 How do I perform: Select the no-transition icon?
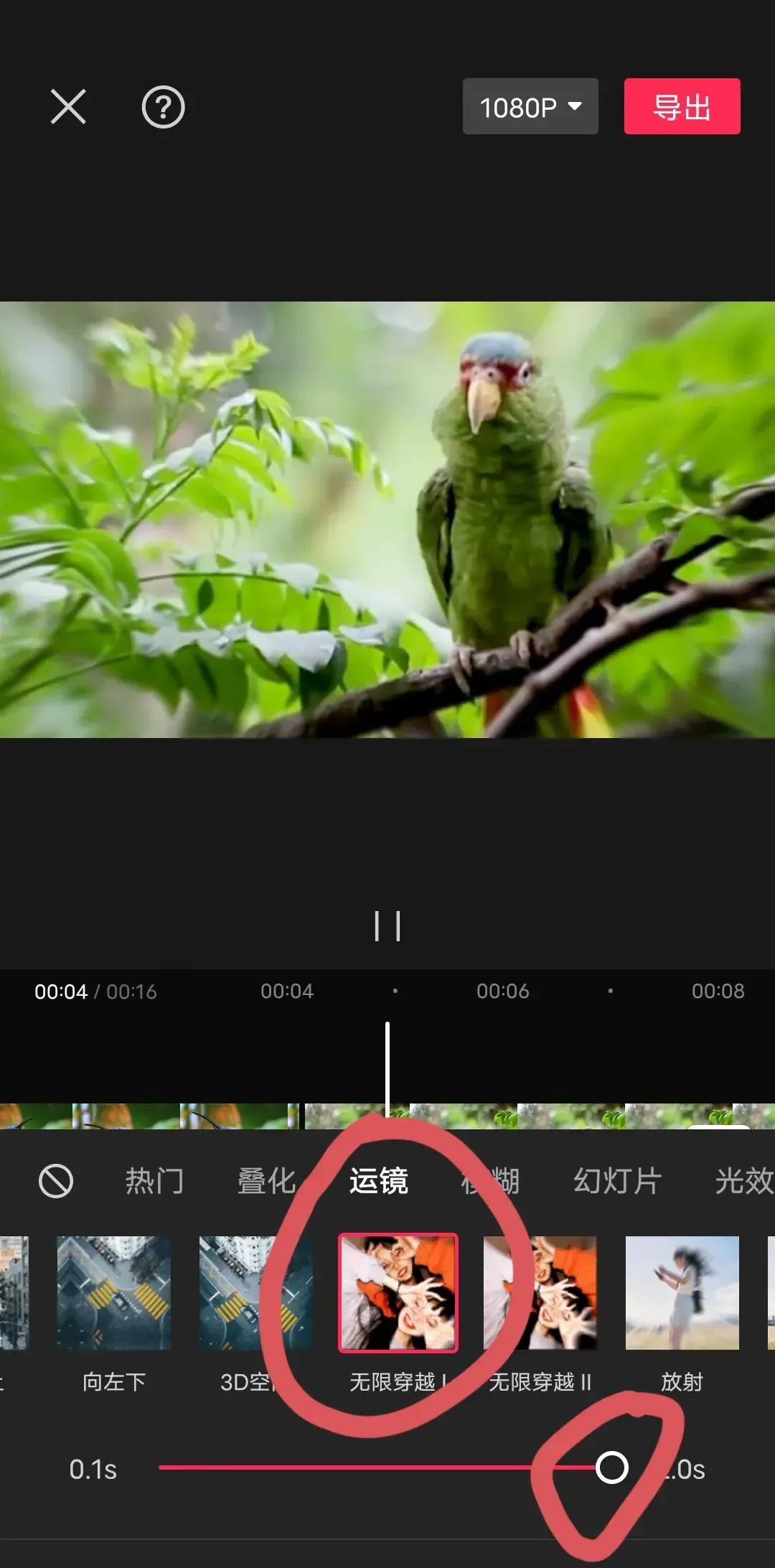click(x=56, y=1181)
